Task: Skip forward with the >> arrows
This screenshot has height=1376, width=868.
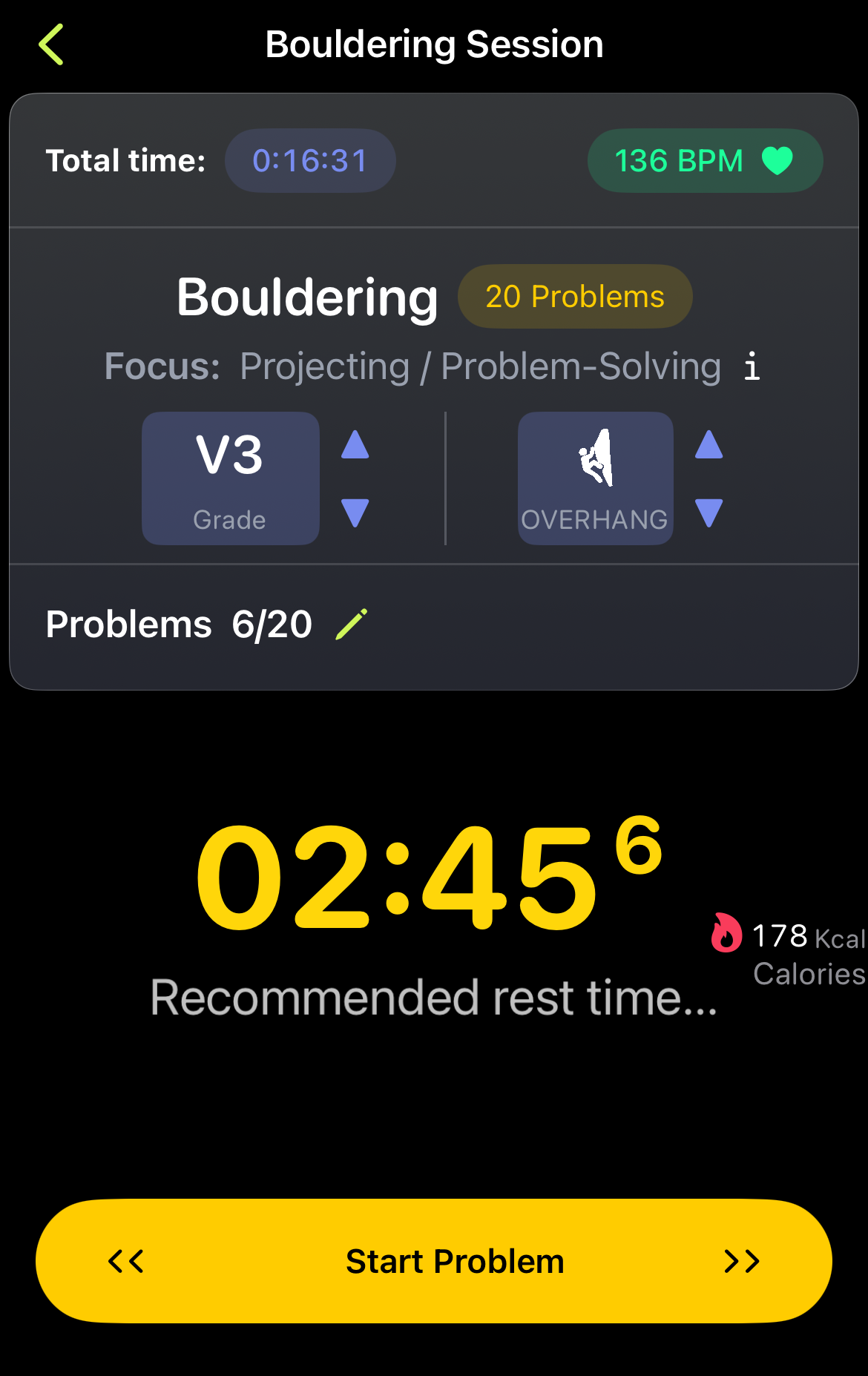Action: coord(741,1261)
